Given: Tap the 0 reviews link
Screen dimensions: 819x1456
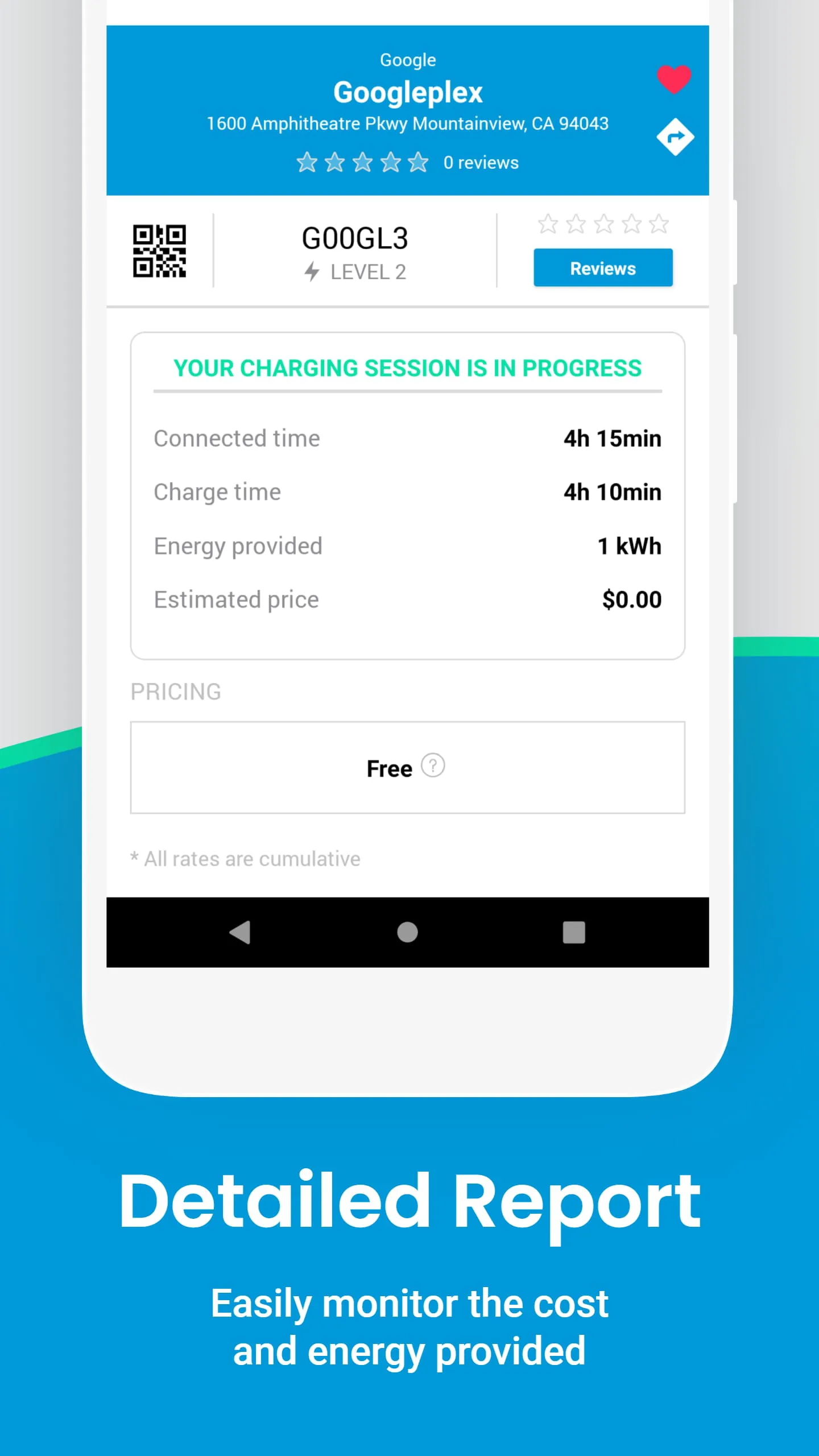Looking at the screenshot, I should click(481, 162).
